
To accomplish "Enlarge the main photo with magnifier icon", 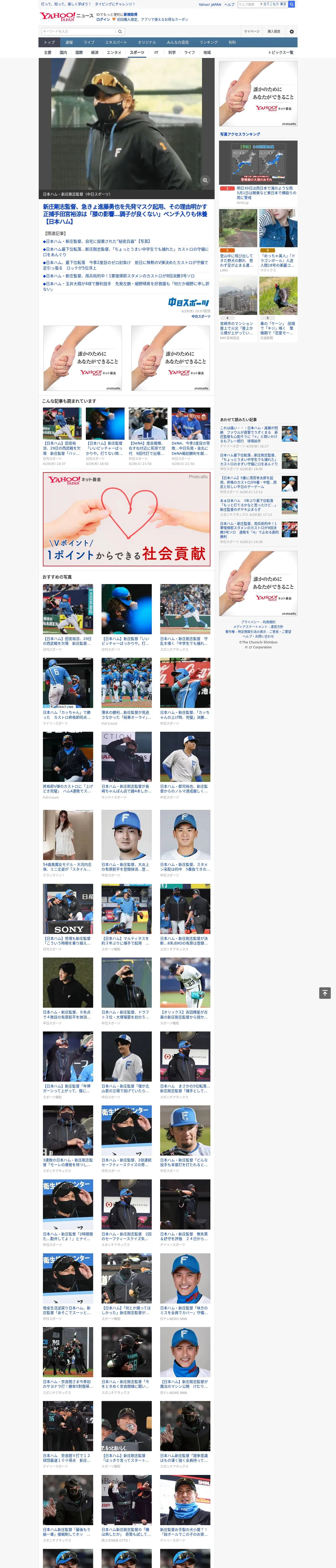I will (205, 180).
